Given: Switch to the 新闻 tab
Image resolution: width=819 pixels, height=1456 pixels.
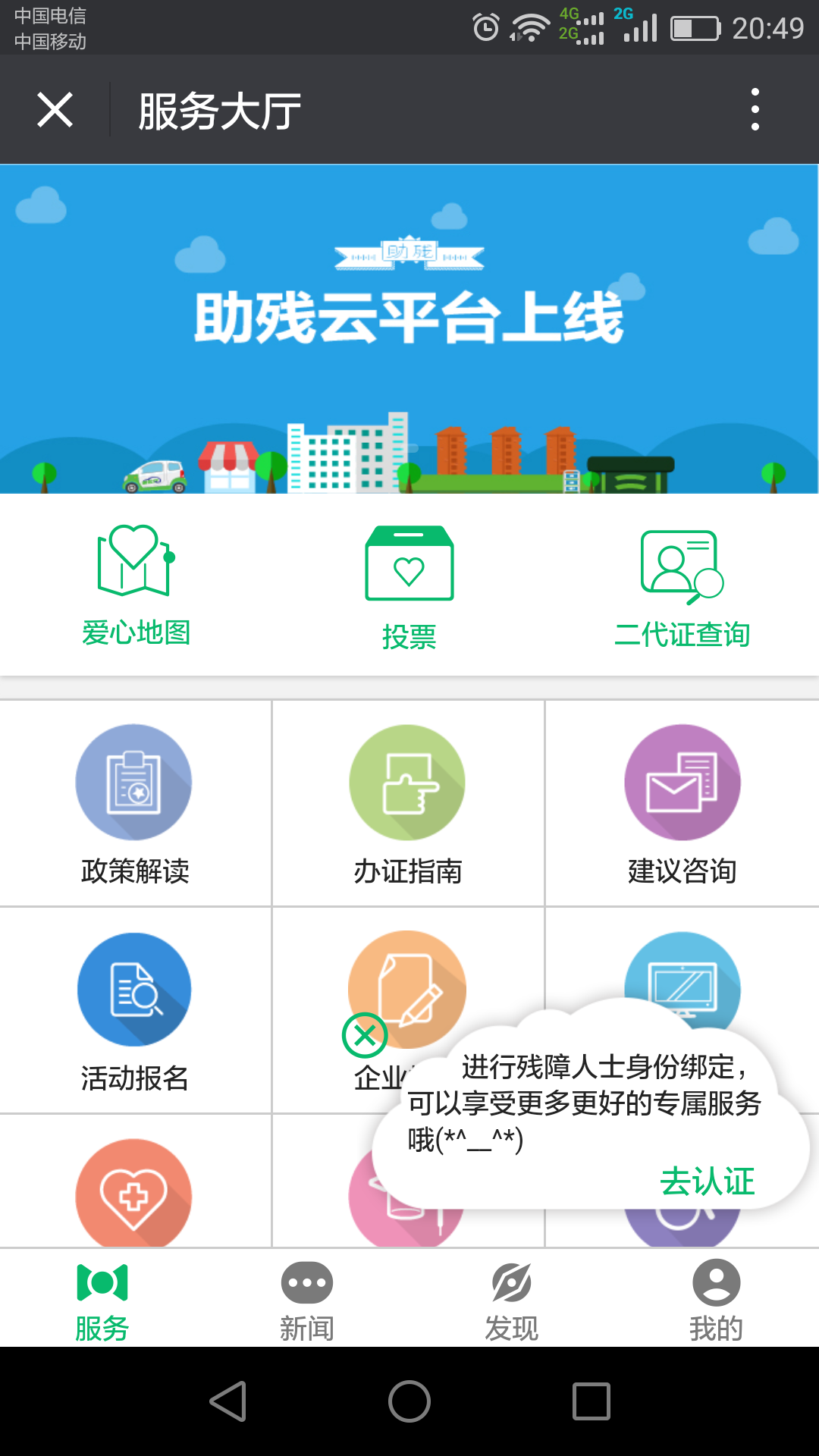Looking at the screenshot, I should (307, 1298).
